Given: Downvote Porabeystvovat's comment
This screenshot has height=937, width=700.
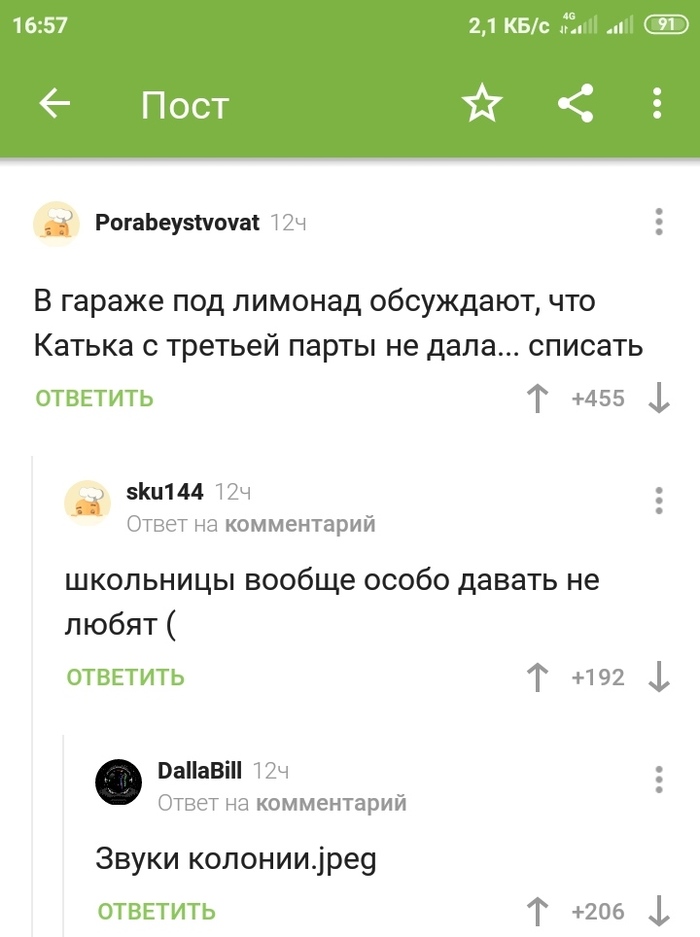Looking at the screenshot, I should [x=659, y=399].
